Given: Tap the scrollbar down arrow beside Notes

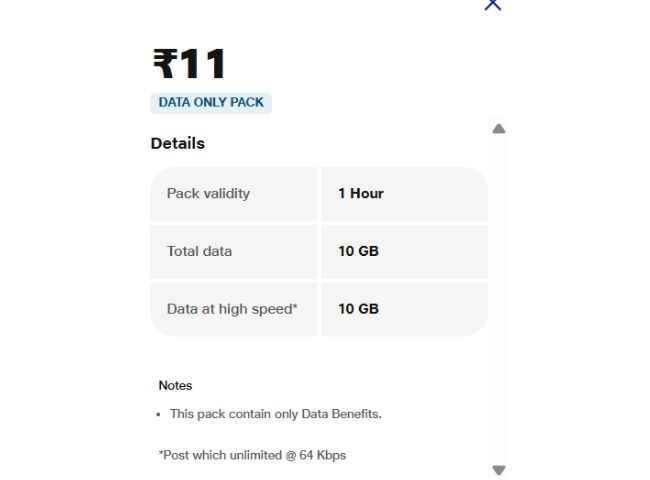Looking at the screenshot, I should tap(498, 470).
